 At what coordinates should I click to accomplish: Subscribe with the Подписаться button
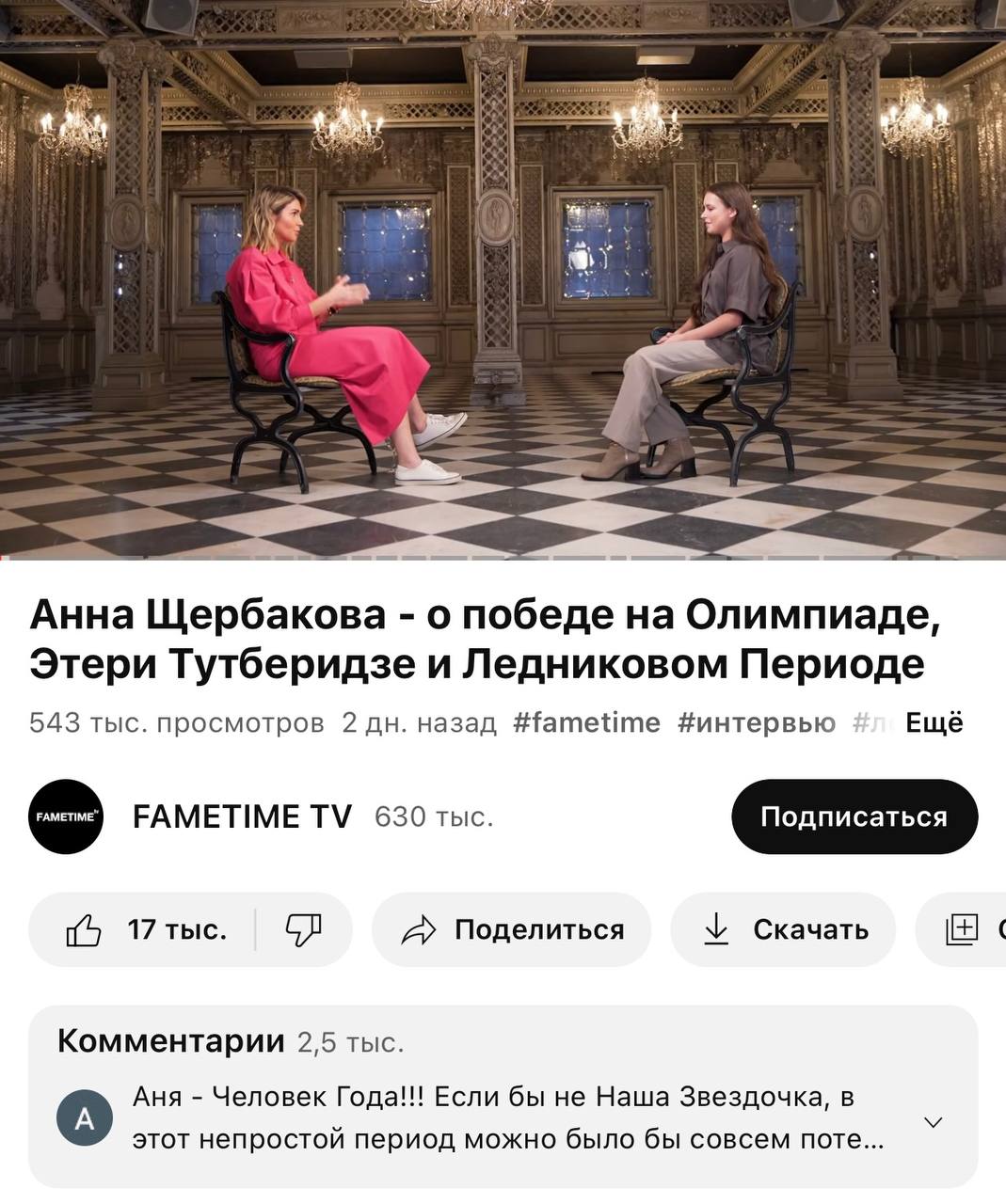coord(854,816)
